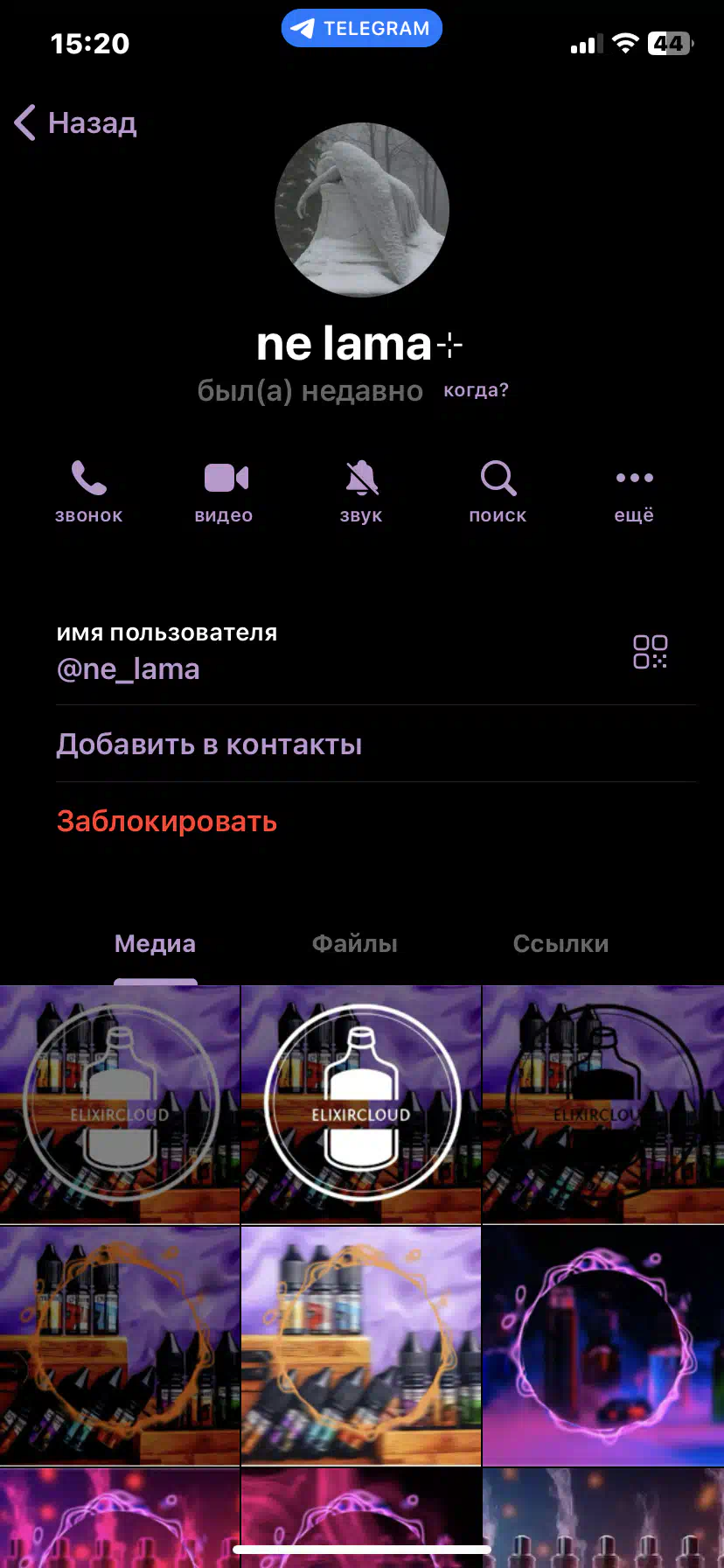Open more options via ещё
This screenshot has width=724, height=1568.
click(x=634, y=493)
